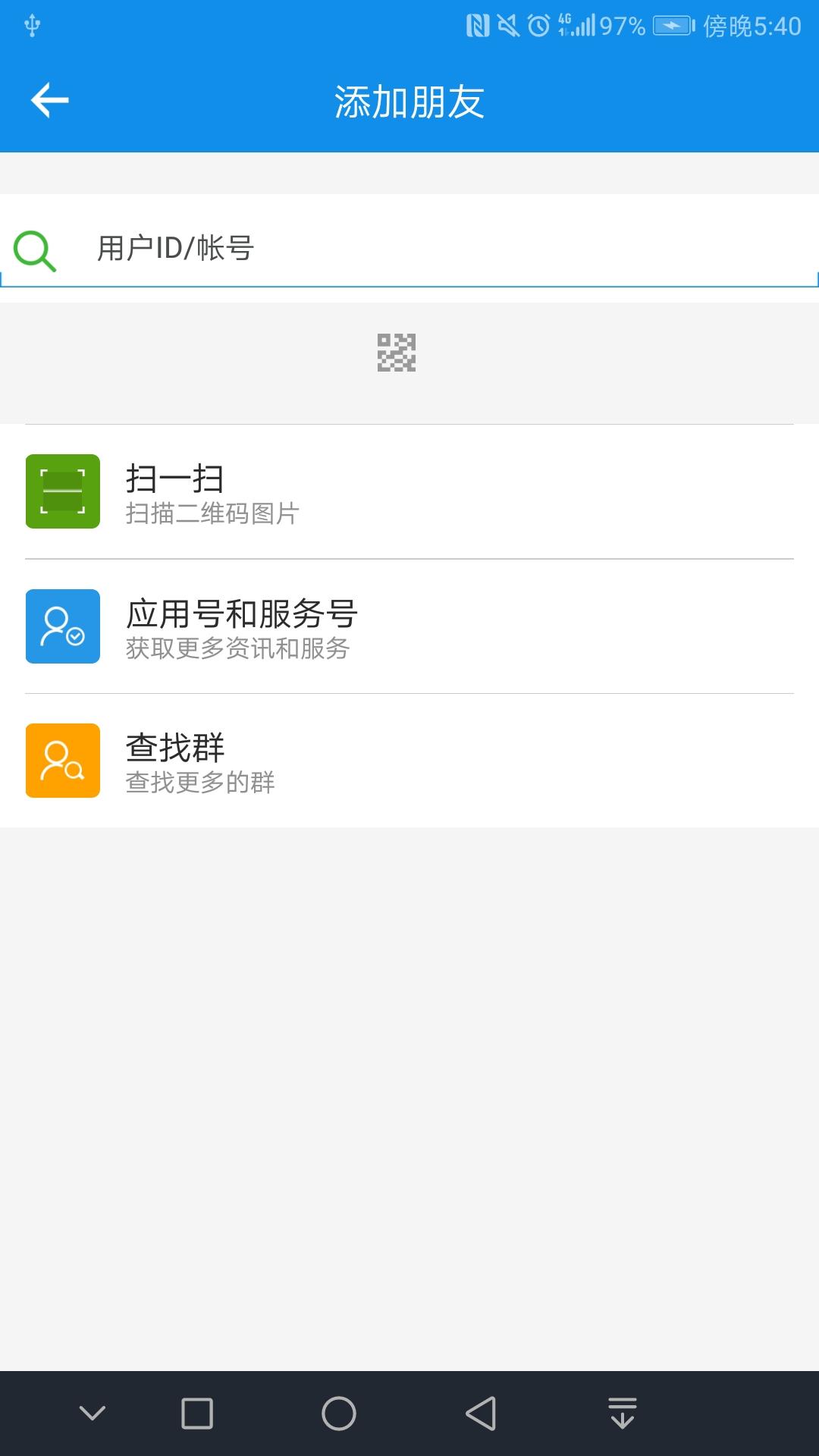Go back from the 添加朋友 screen
This screenshot has height=1456, width=819.
(x=50, y=101)
